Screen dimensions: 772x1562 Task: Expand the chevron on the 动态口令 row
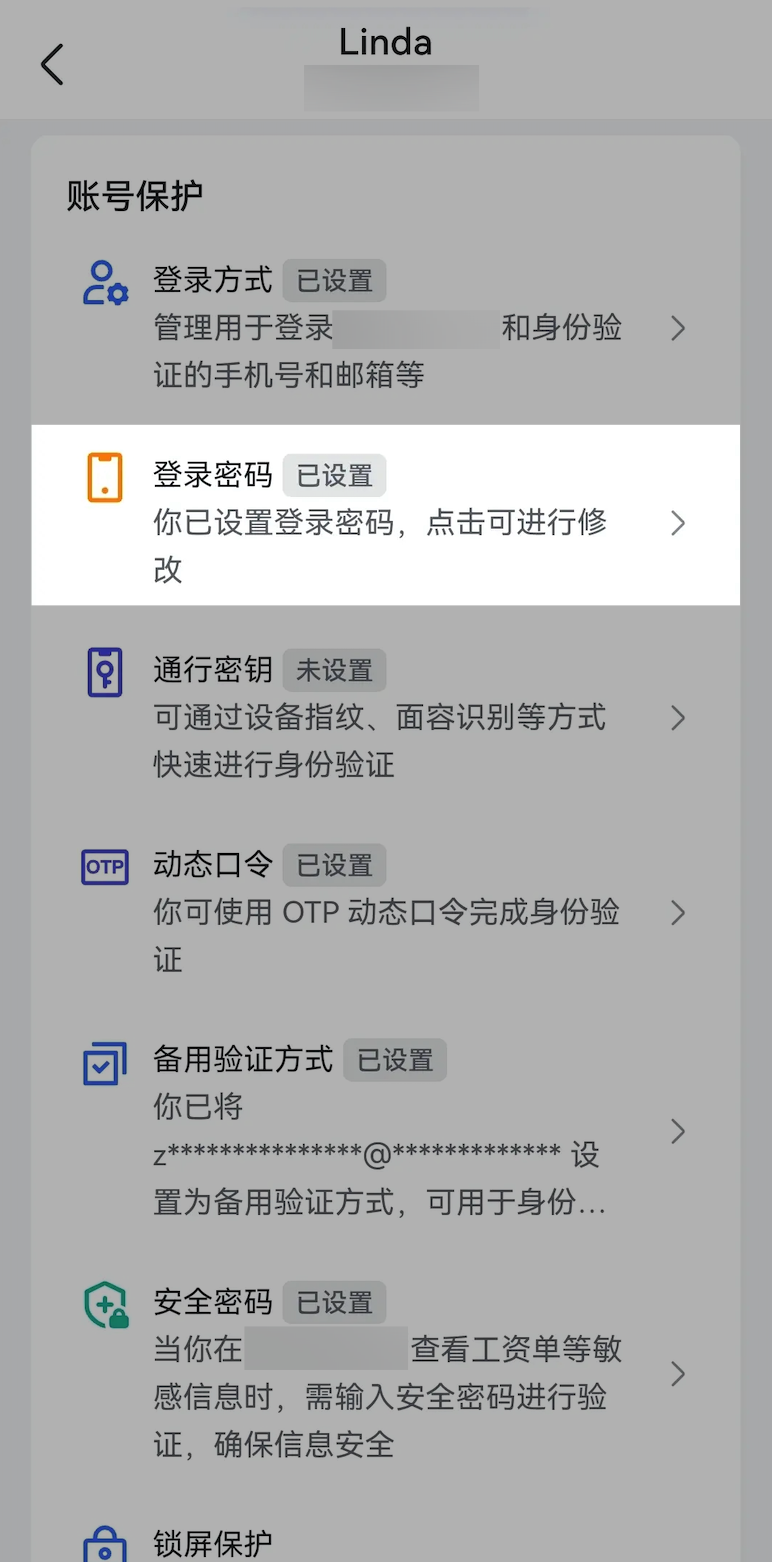(679, 913)
